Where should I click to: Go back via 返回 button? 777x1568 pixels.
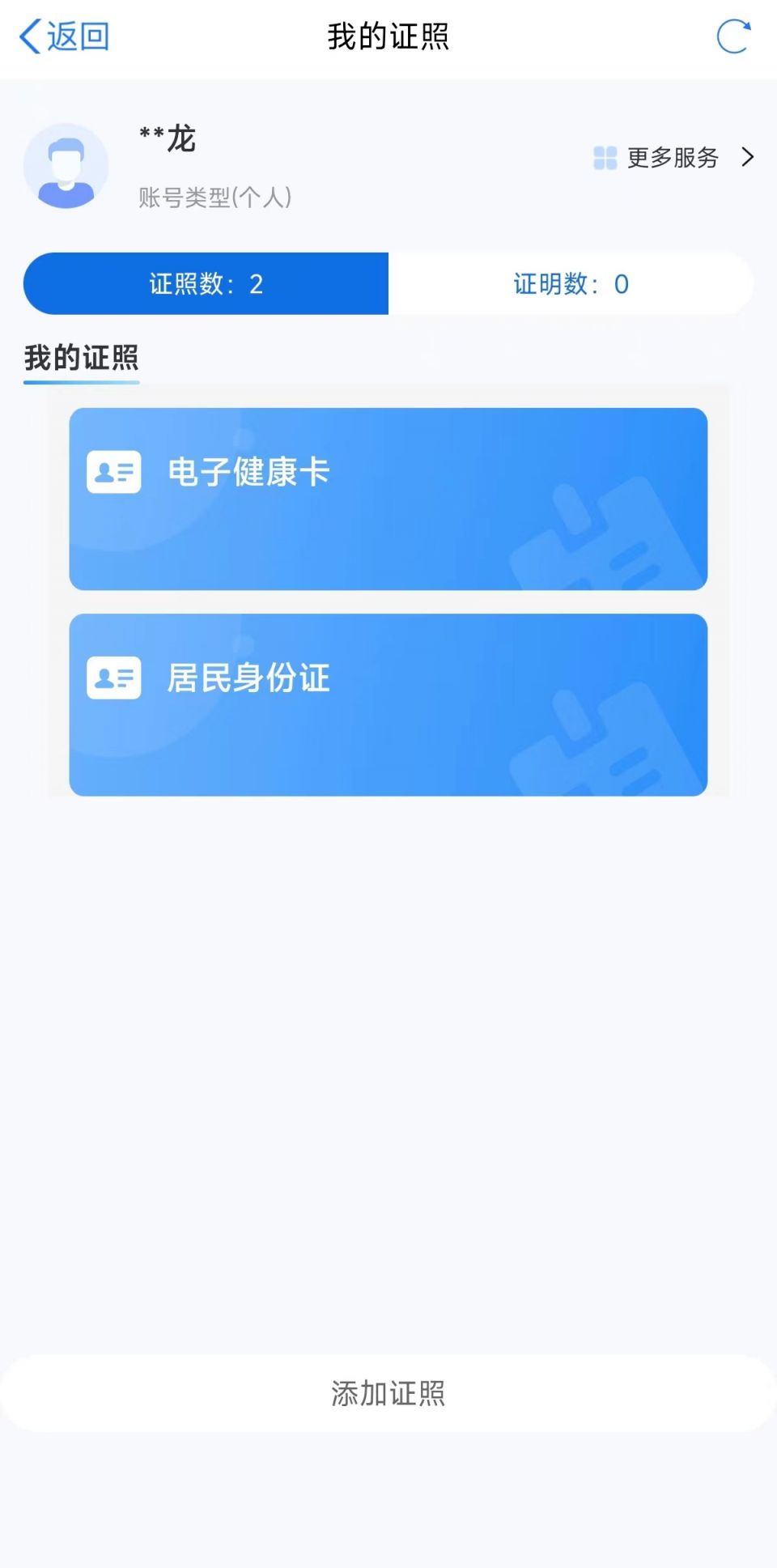tap(65, 37)
